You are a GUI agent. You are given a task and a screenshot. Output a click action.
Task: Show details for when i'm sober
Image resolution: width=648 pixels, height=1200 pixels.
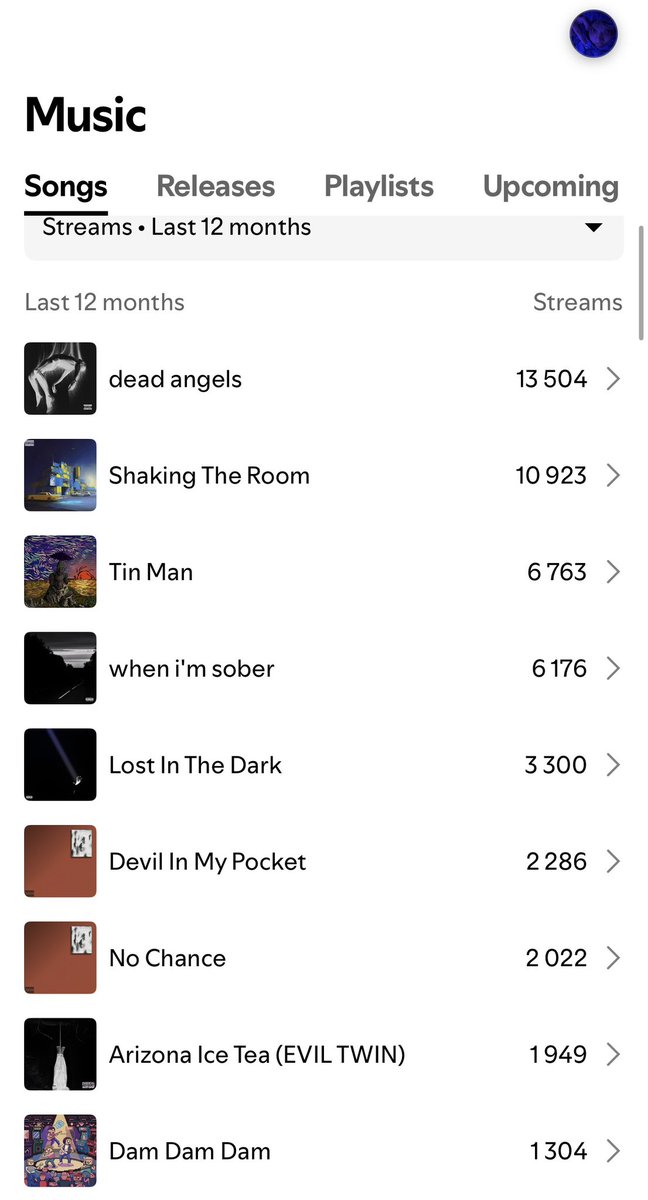(x=323, y=668)
